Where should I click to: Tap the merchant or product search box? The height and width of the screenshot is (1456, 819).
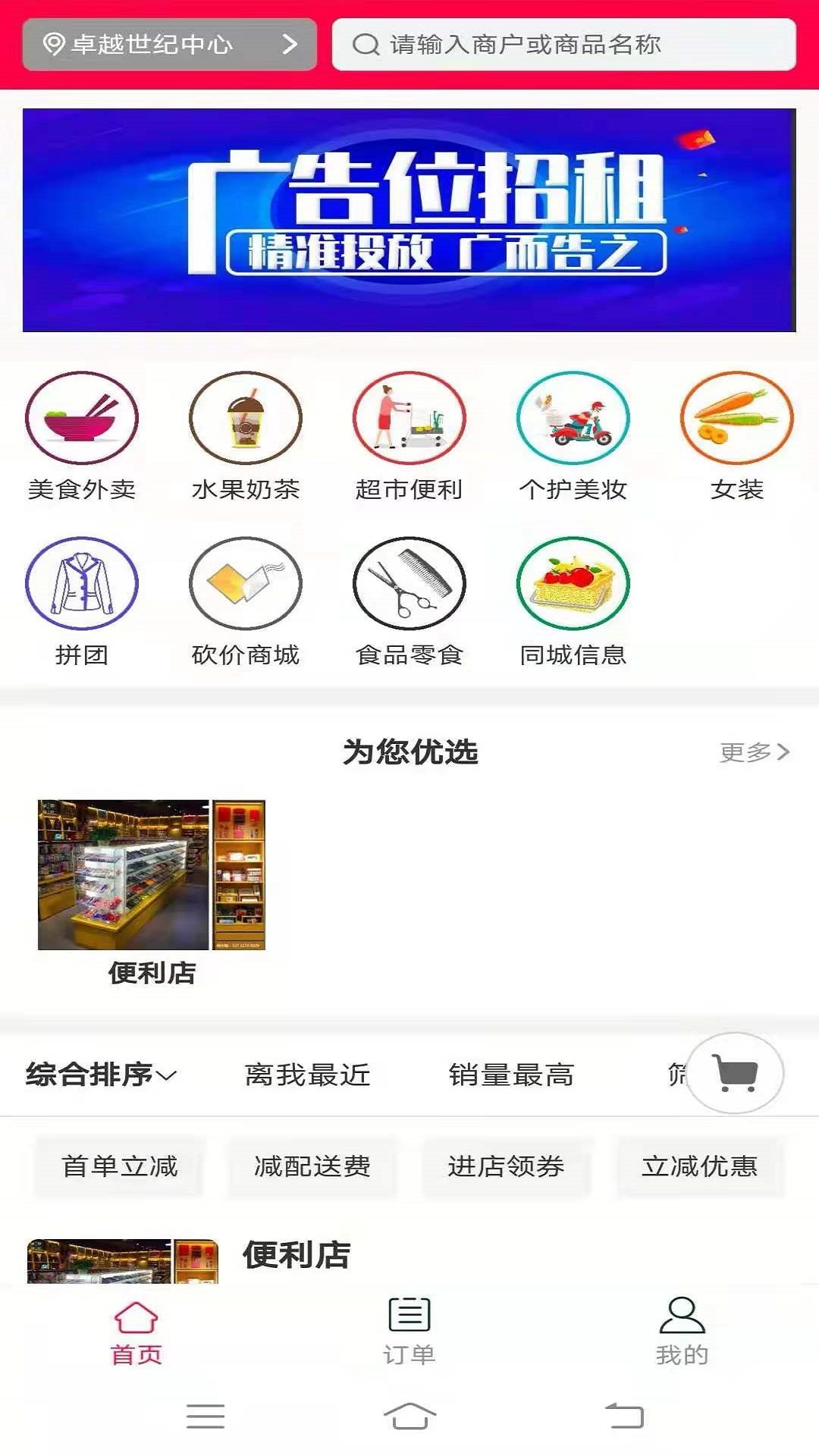(x=563, y=45)
